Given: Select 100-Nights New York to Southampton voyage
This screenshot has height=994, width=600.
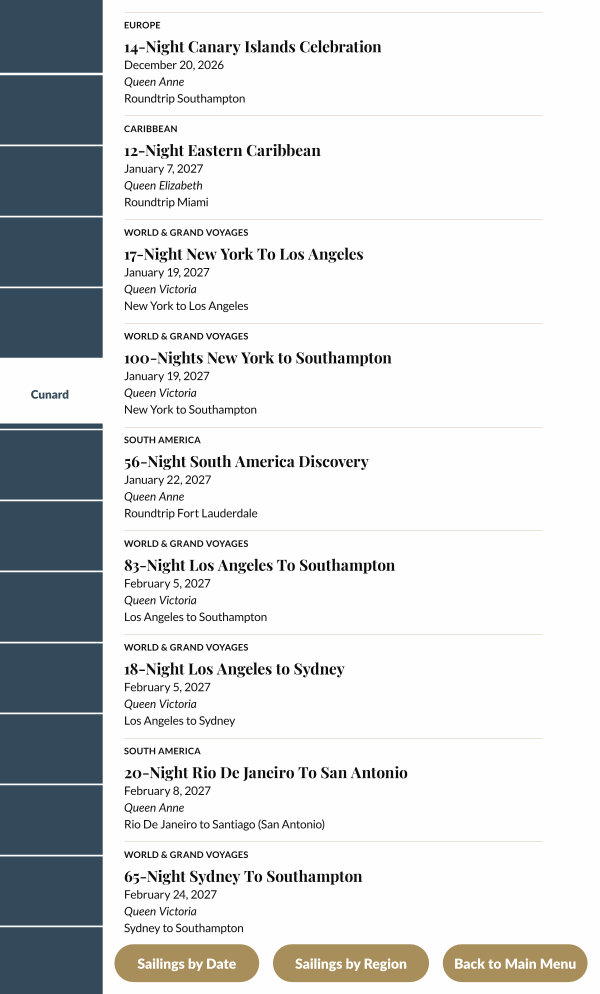Looking at the screenshot, I should coord(257,358).
